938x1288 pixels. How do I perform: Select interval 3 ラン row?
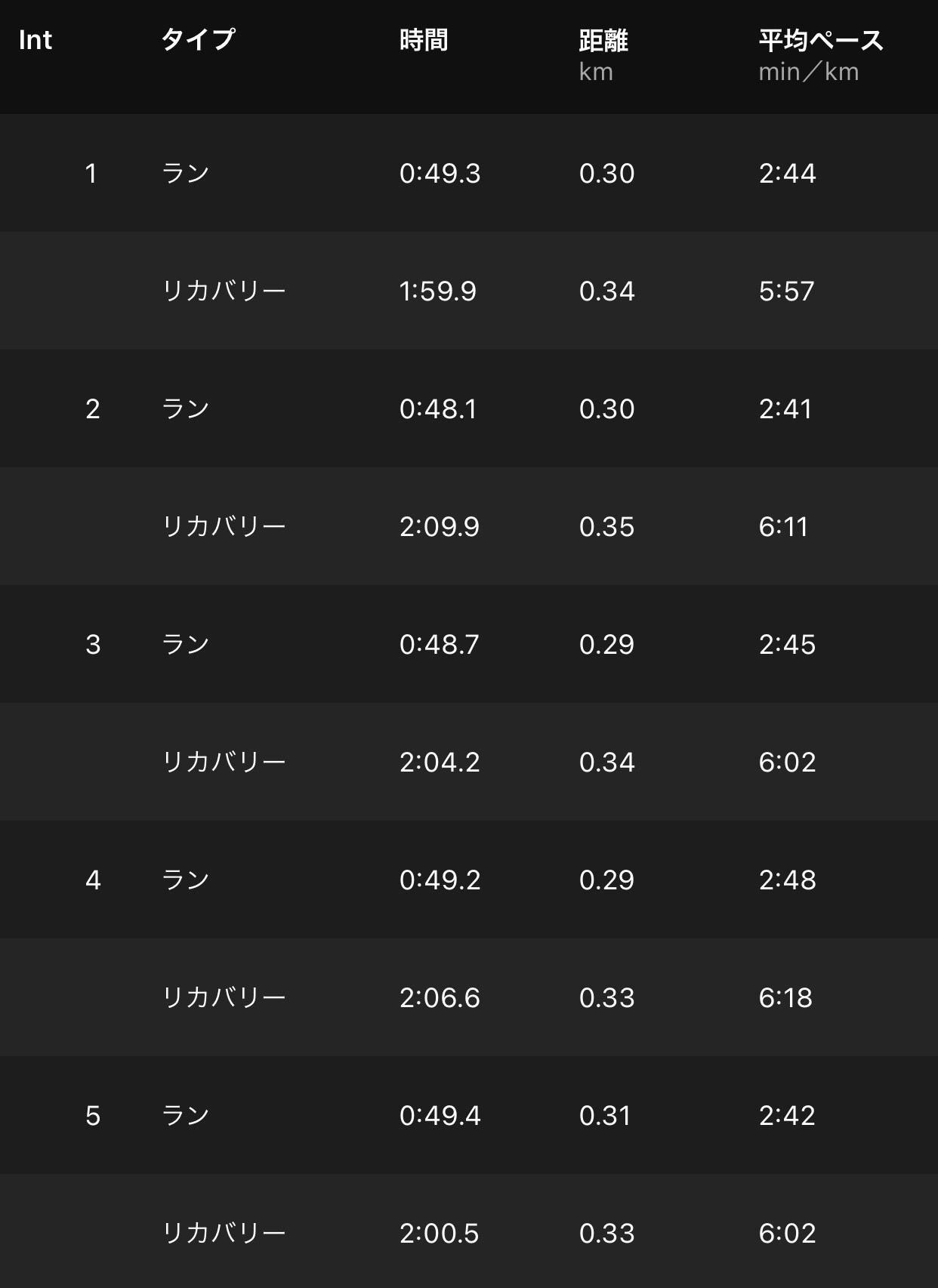(468, 644)
